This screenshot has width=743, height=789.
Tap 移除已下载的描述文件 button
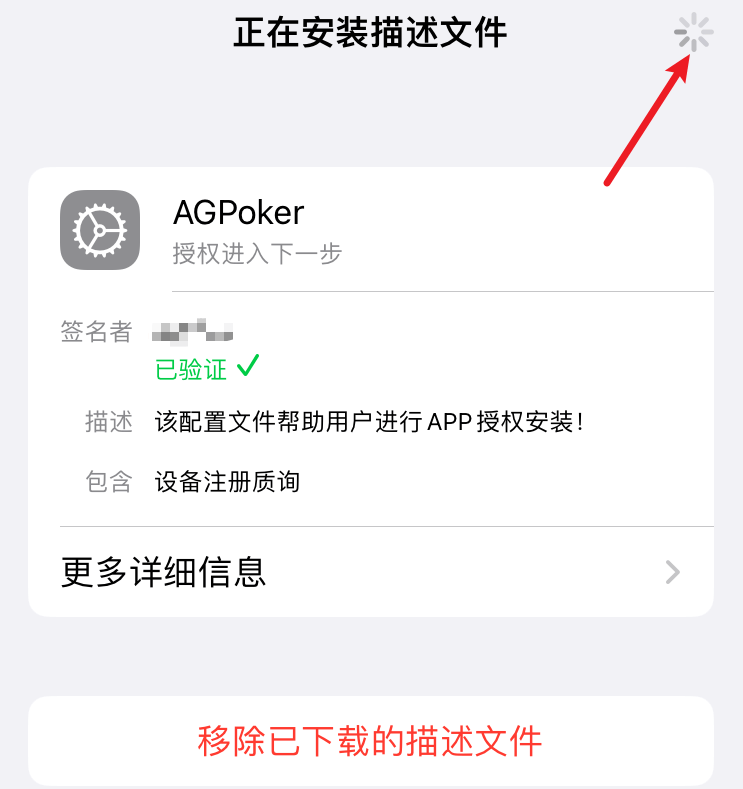click(370, 742)
